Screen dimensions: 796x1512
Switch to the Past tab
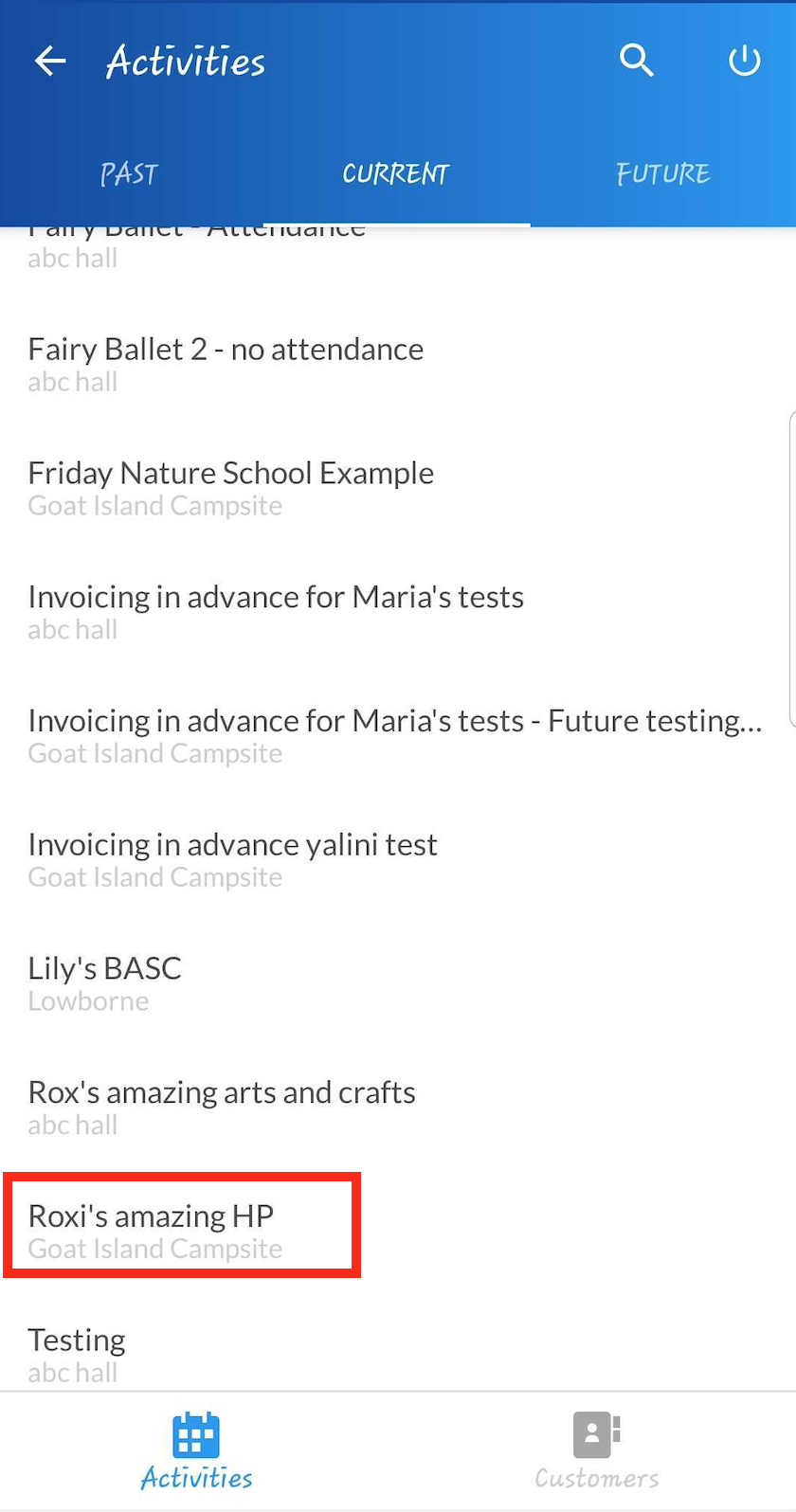click(129, 173)
